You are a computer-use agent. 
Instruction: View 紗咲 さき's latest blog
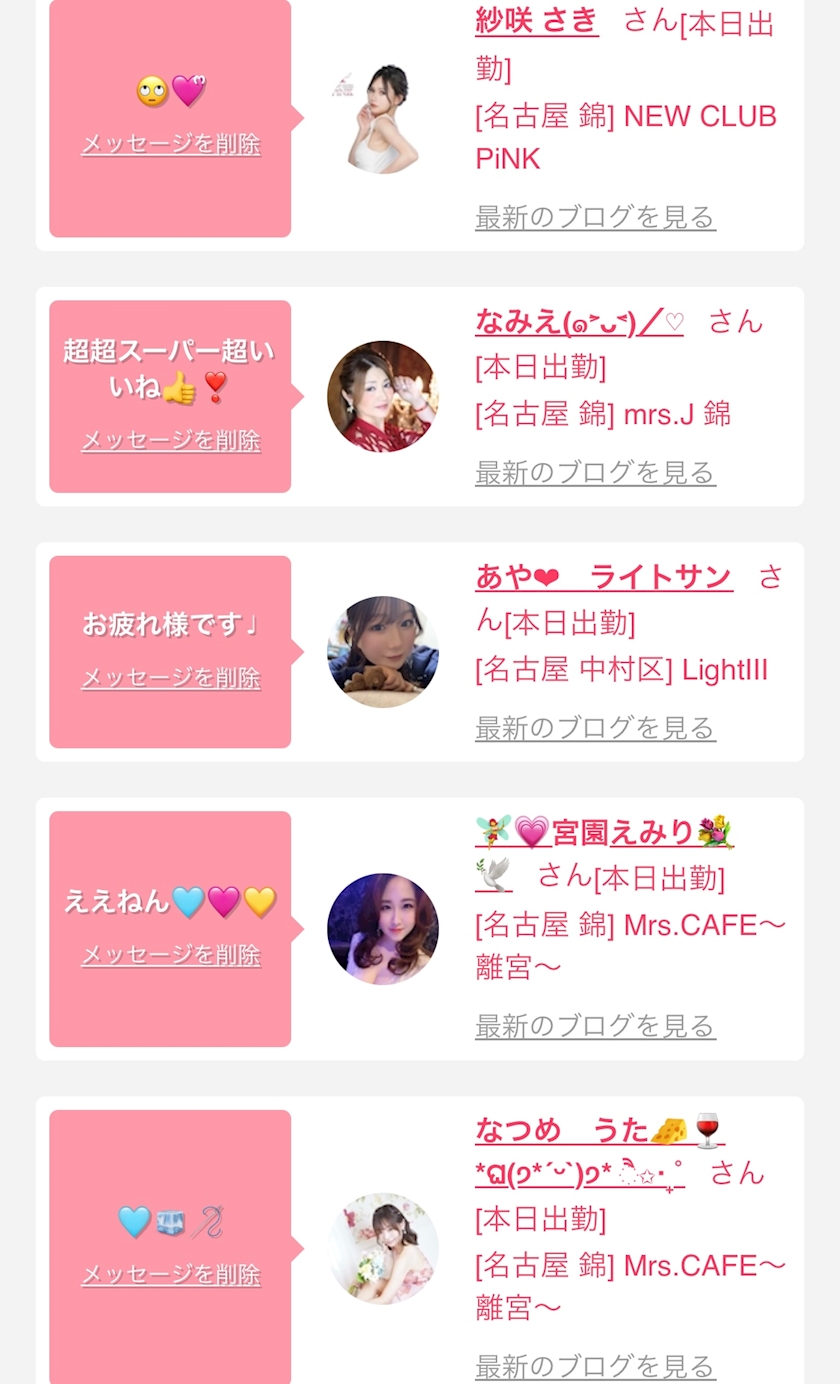595,217
